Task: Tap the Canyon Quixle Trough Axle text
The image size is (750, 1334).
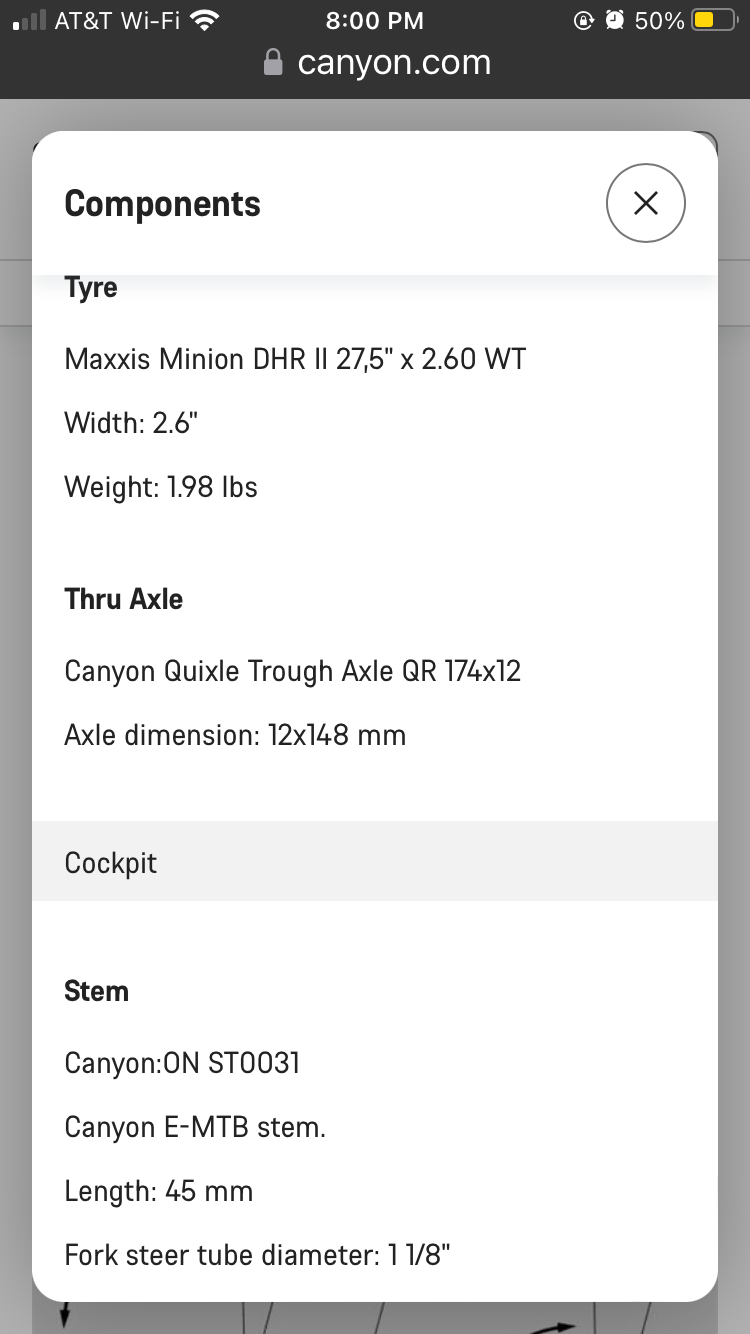Action: 292,670
